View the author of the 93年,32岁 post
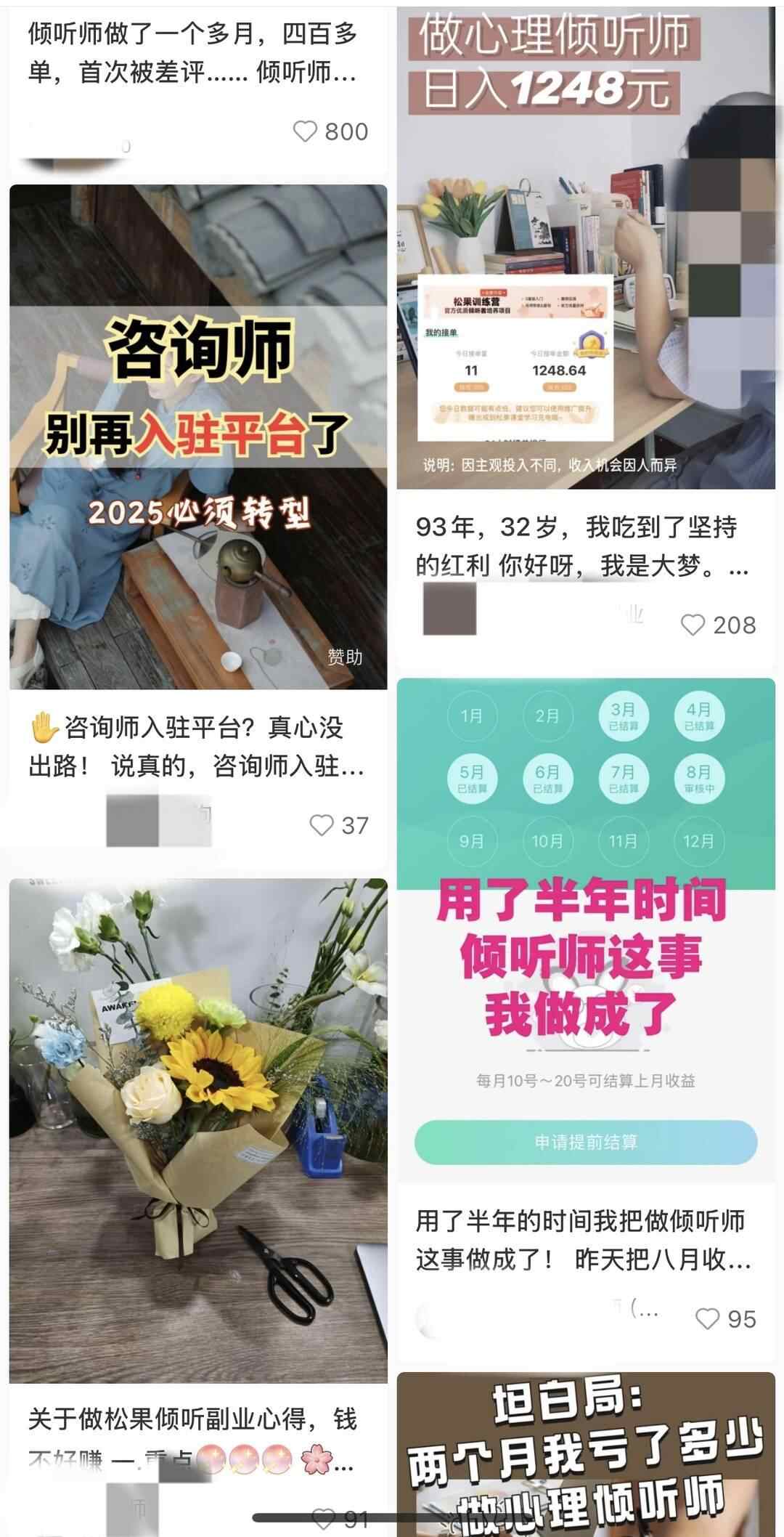The height and width of the screenshot is (1537, 784). (x=450, y=609)
